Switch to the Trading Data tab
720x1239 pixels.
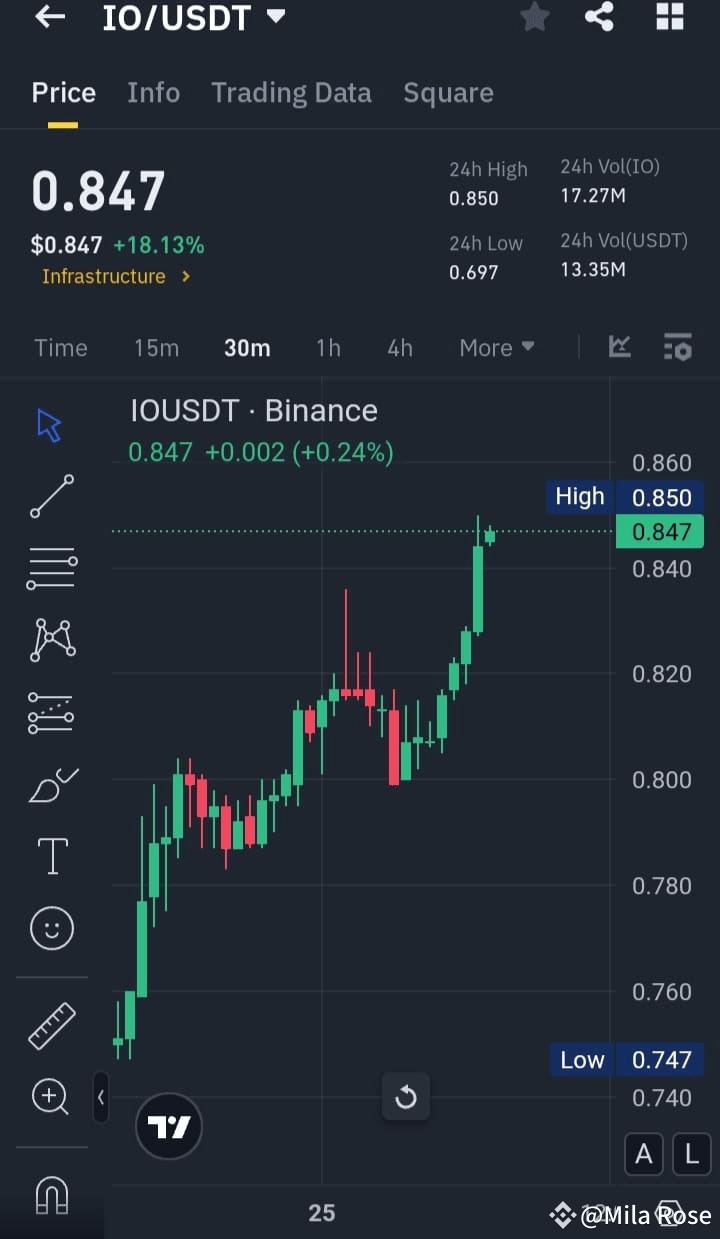pos(291,92)
